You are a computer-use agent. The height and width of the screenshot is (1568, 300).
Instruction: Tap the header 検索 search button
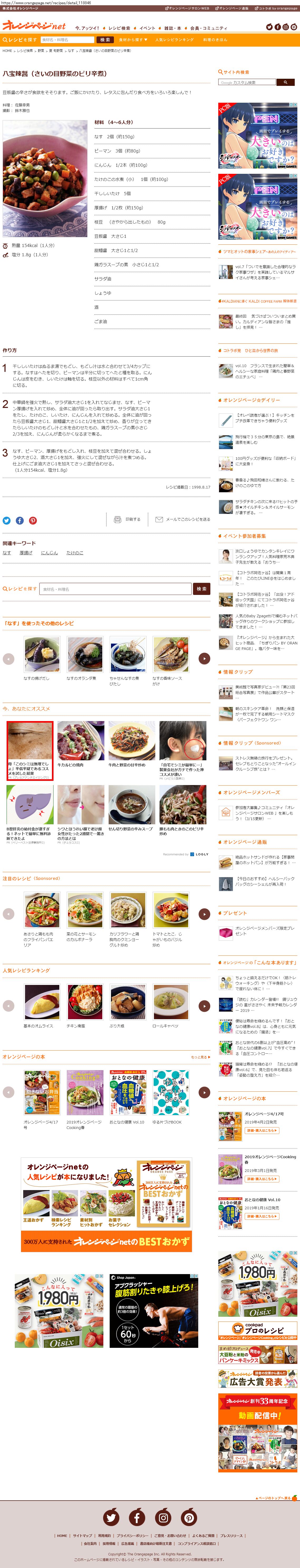coord(105,40)
